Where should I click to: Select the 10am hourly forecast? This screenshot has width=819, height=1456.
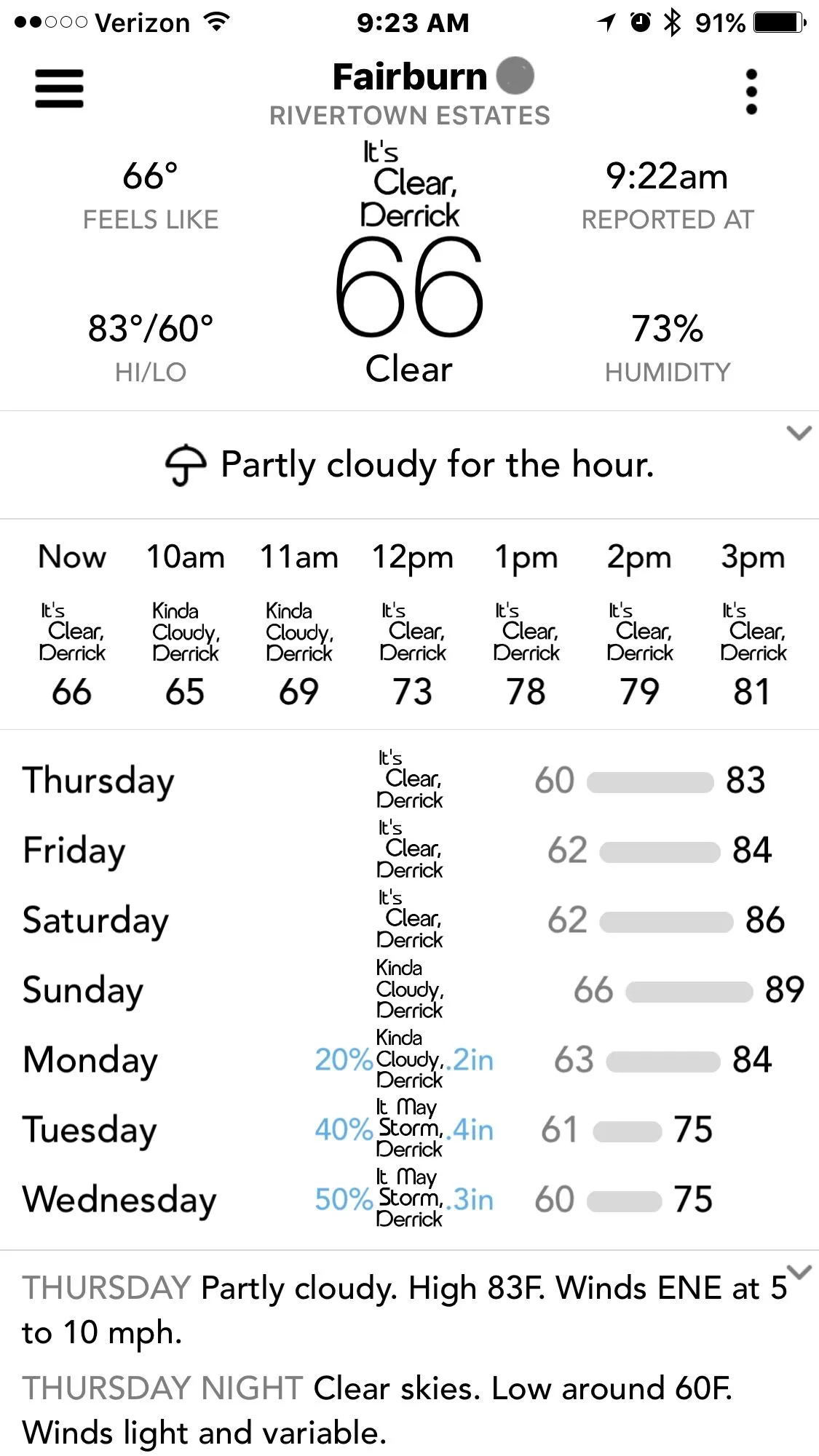click(186, 624)
